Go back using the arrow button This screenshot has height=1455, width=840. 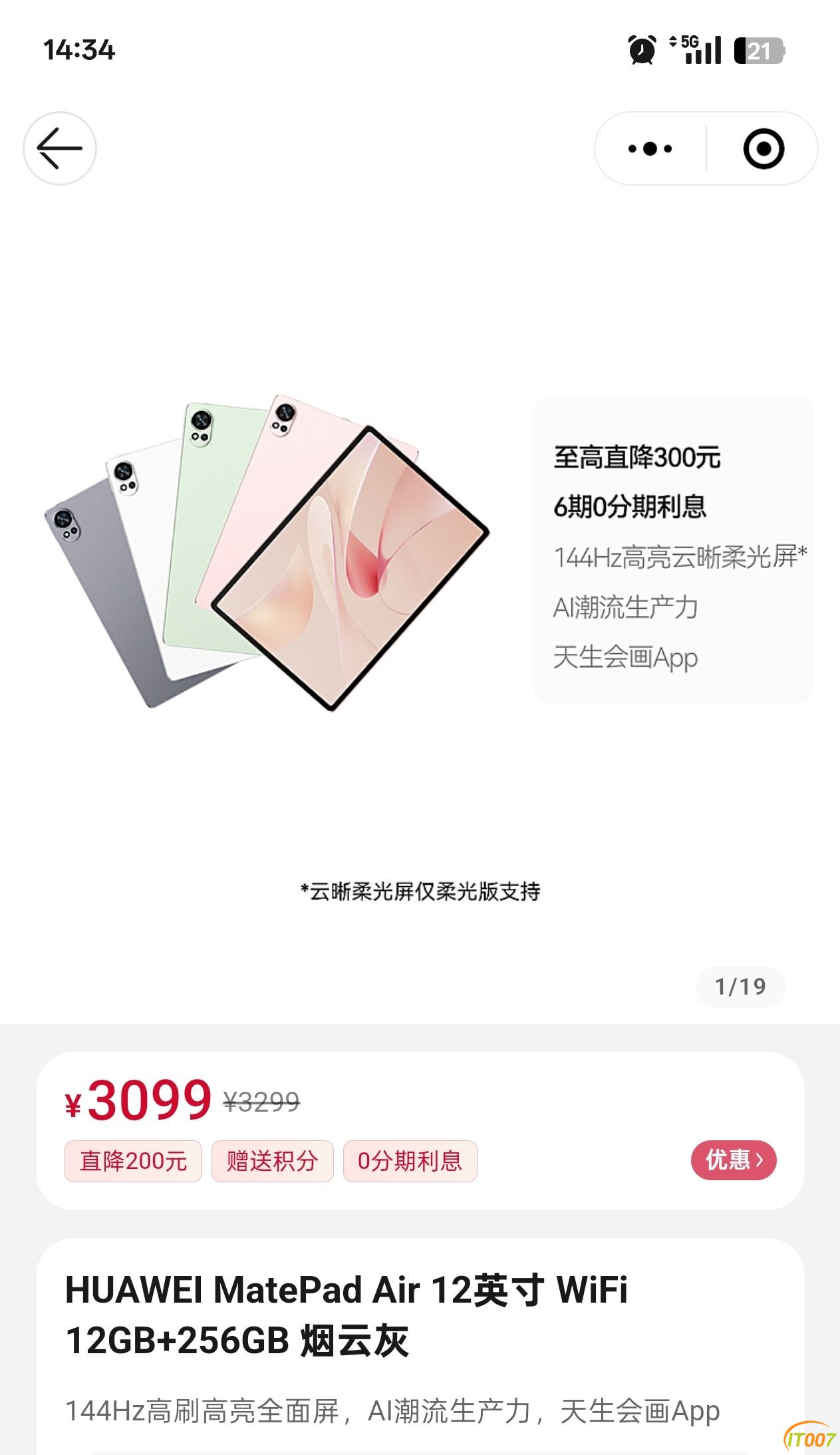point(60,148)
